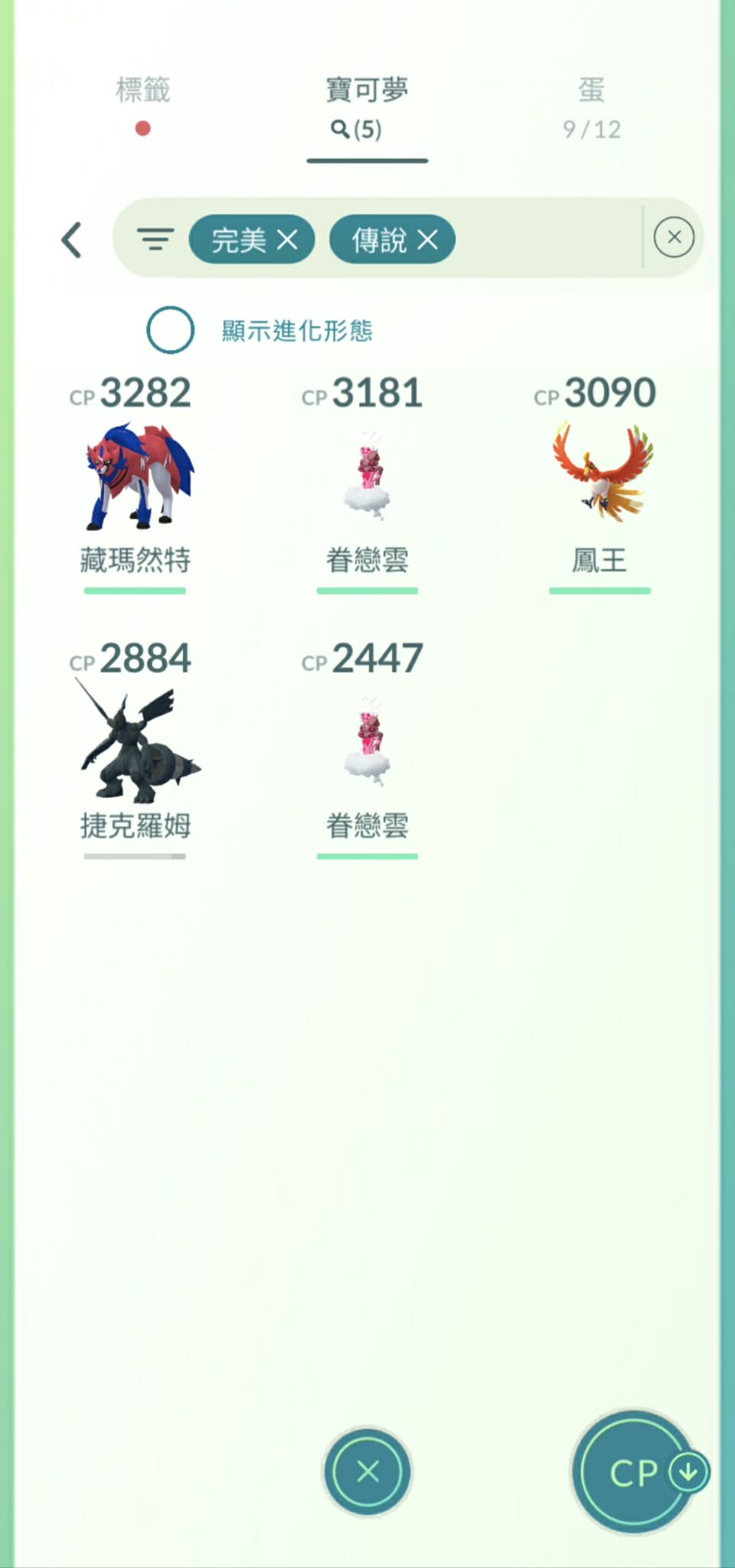
Task: Open 捷克羅姆 with CP 2884
Action: 136,745
